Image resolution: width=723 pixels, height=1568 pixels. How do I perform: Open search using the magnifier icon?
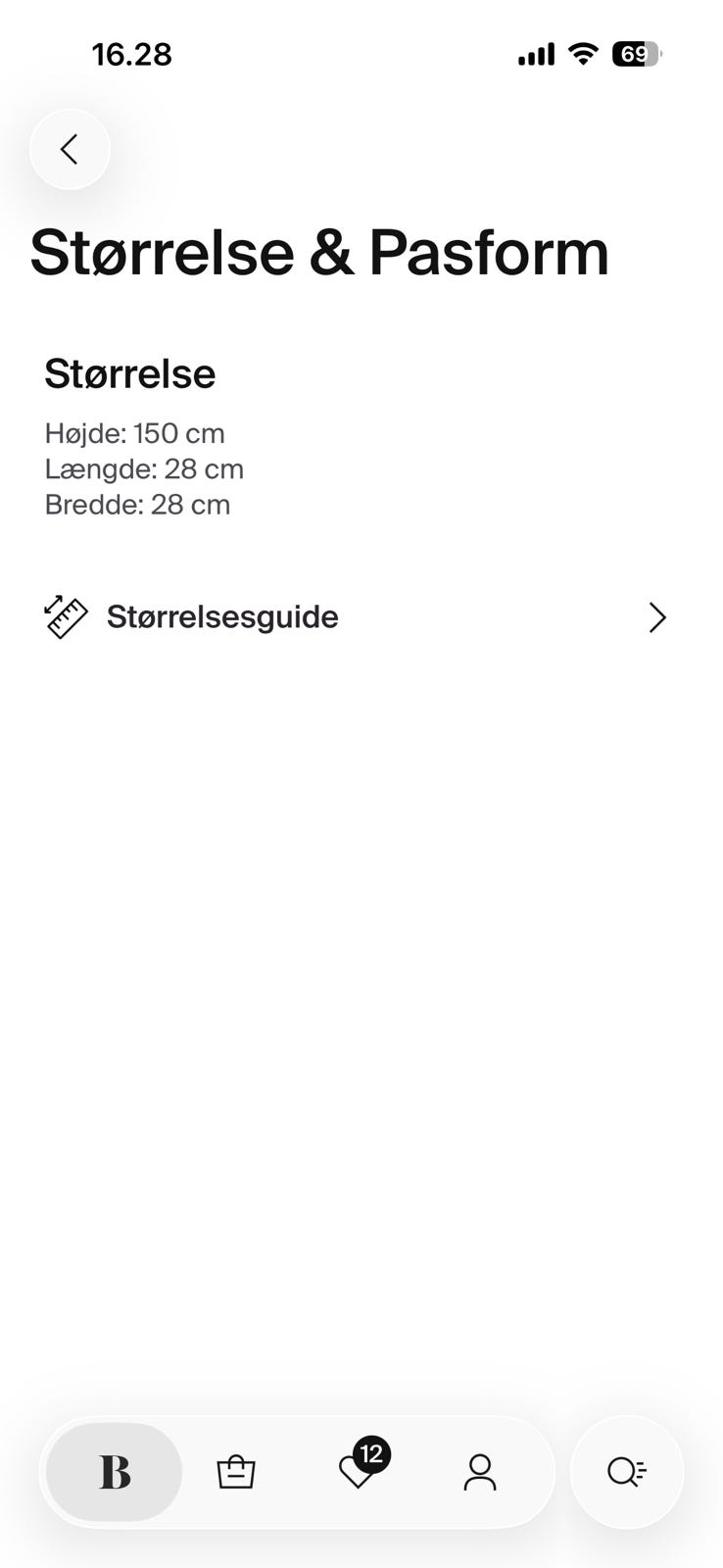pos(627,1470)
